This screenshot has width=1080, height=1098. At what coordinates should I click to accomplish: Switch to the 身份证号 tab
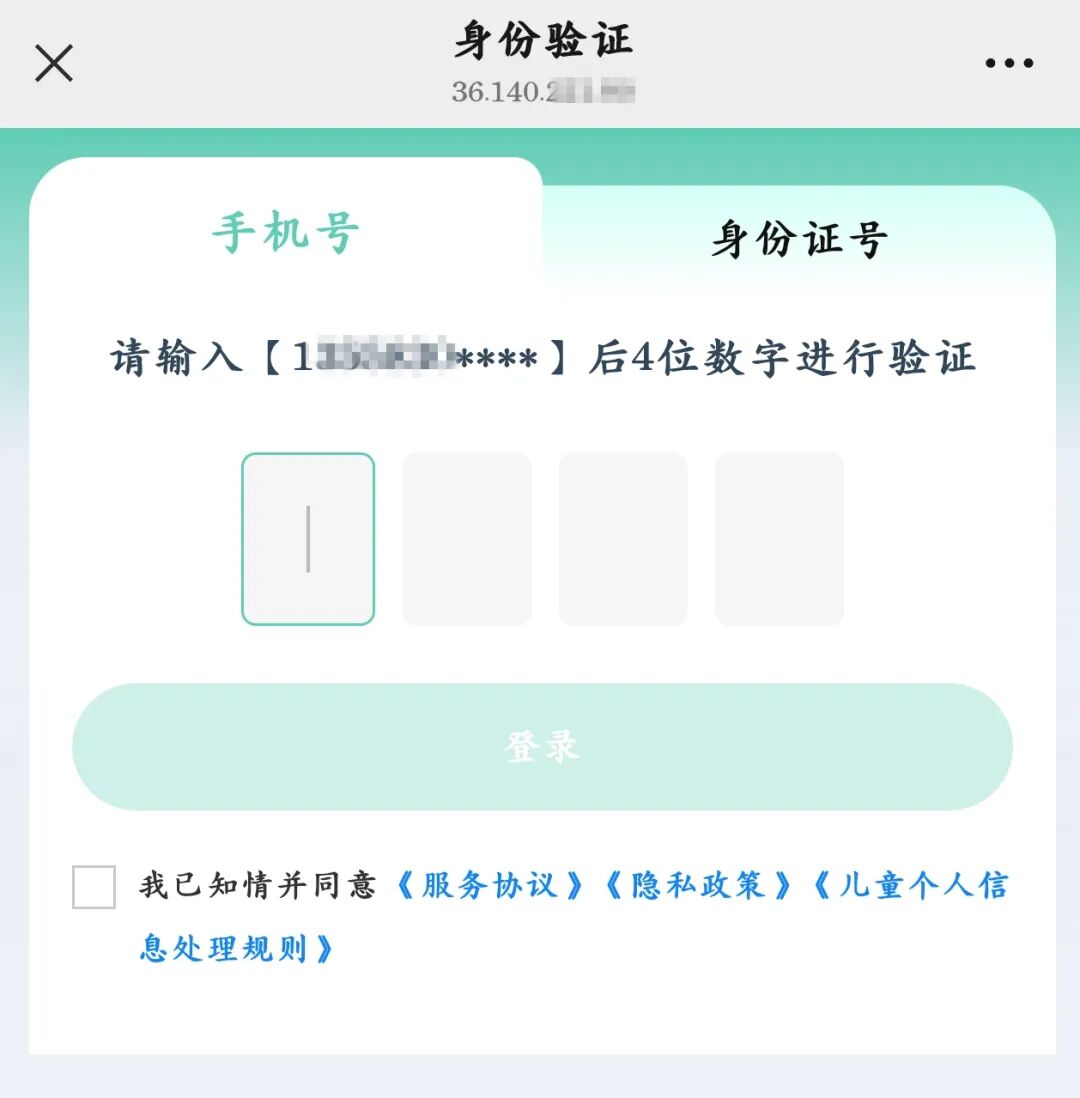pyautogui.click(x=799, y=240)
